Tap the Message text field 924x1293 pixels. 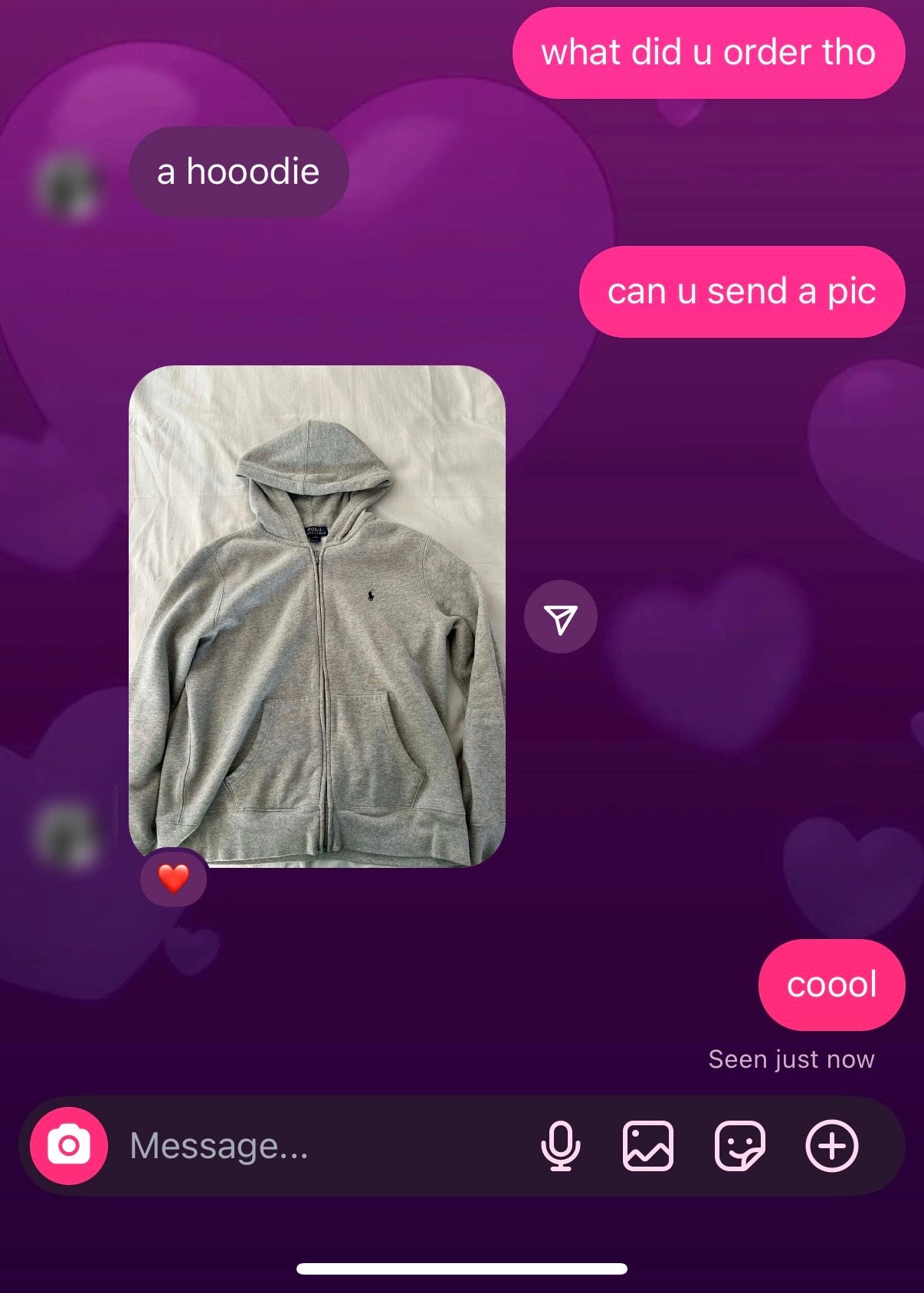click(x=306, y=1146)
